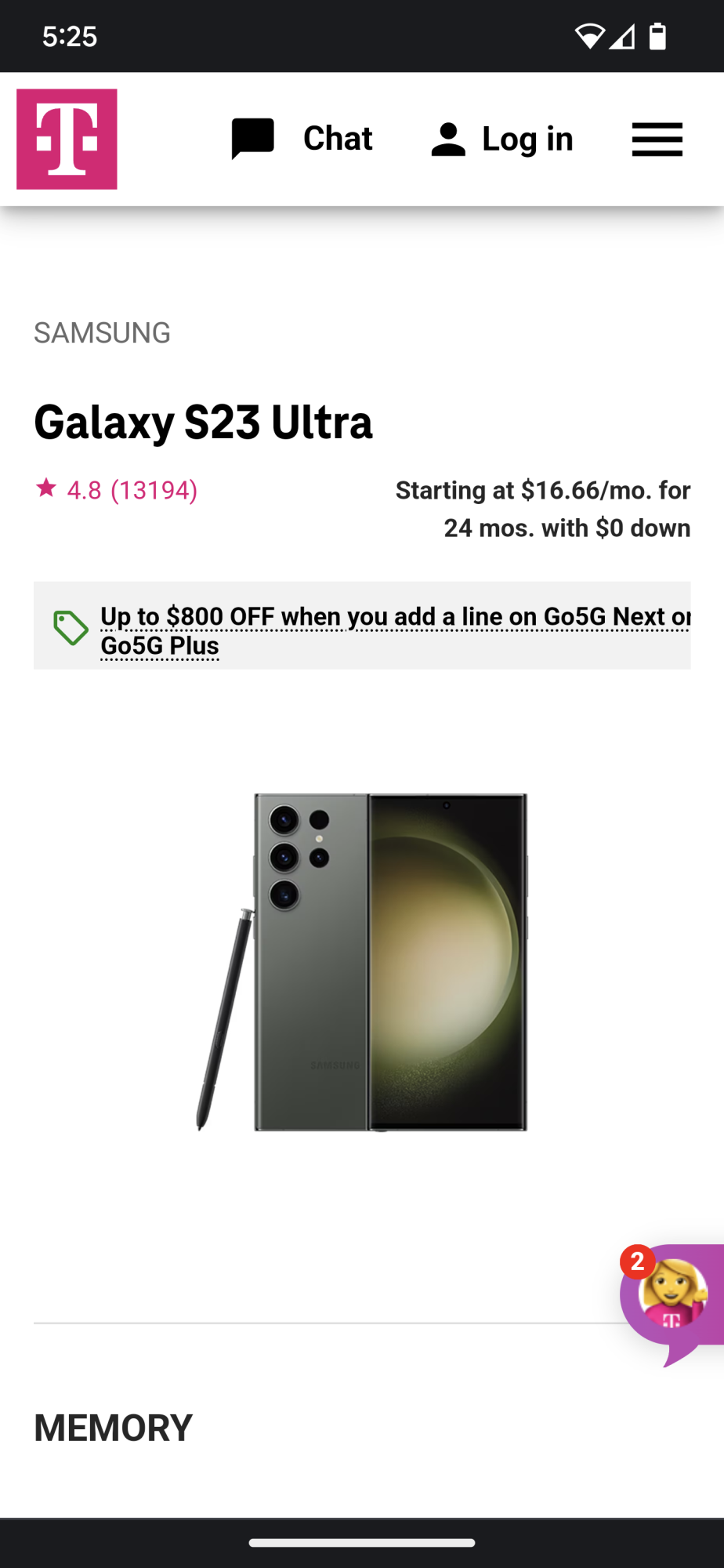Screen dimensions: 724x1568
Task: Go to the T-Mobile home page logo
Action: pos(67,139)
